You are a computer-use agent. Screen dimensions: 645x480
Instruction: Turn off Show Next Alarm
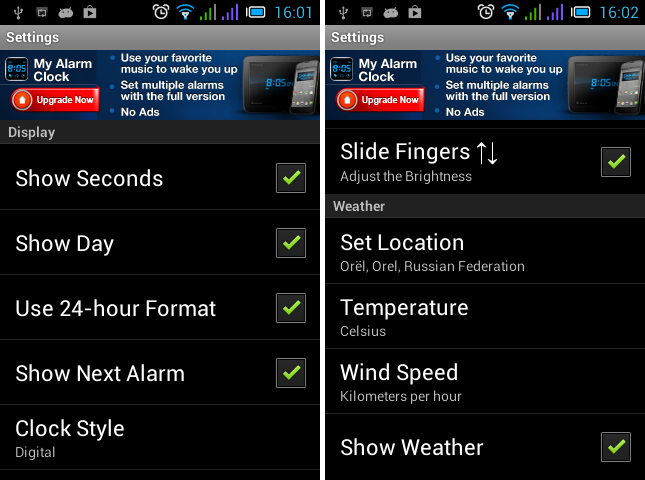click(291, 373)
